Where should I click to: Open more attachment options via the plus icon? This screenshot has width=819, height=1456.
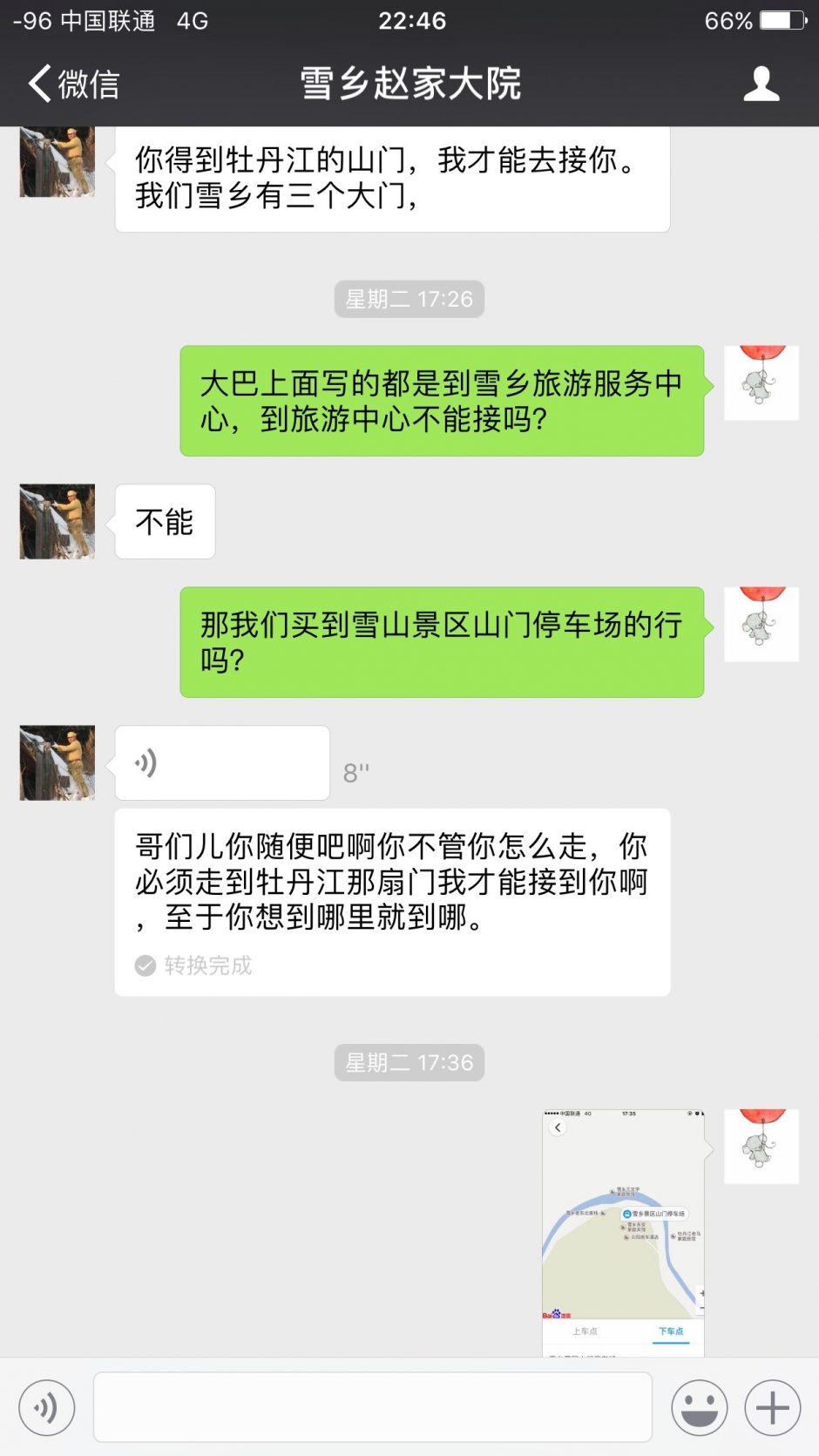click(770, 1406)
